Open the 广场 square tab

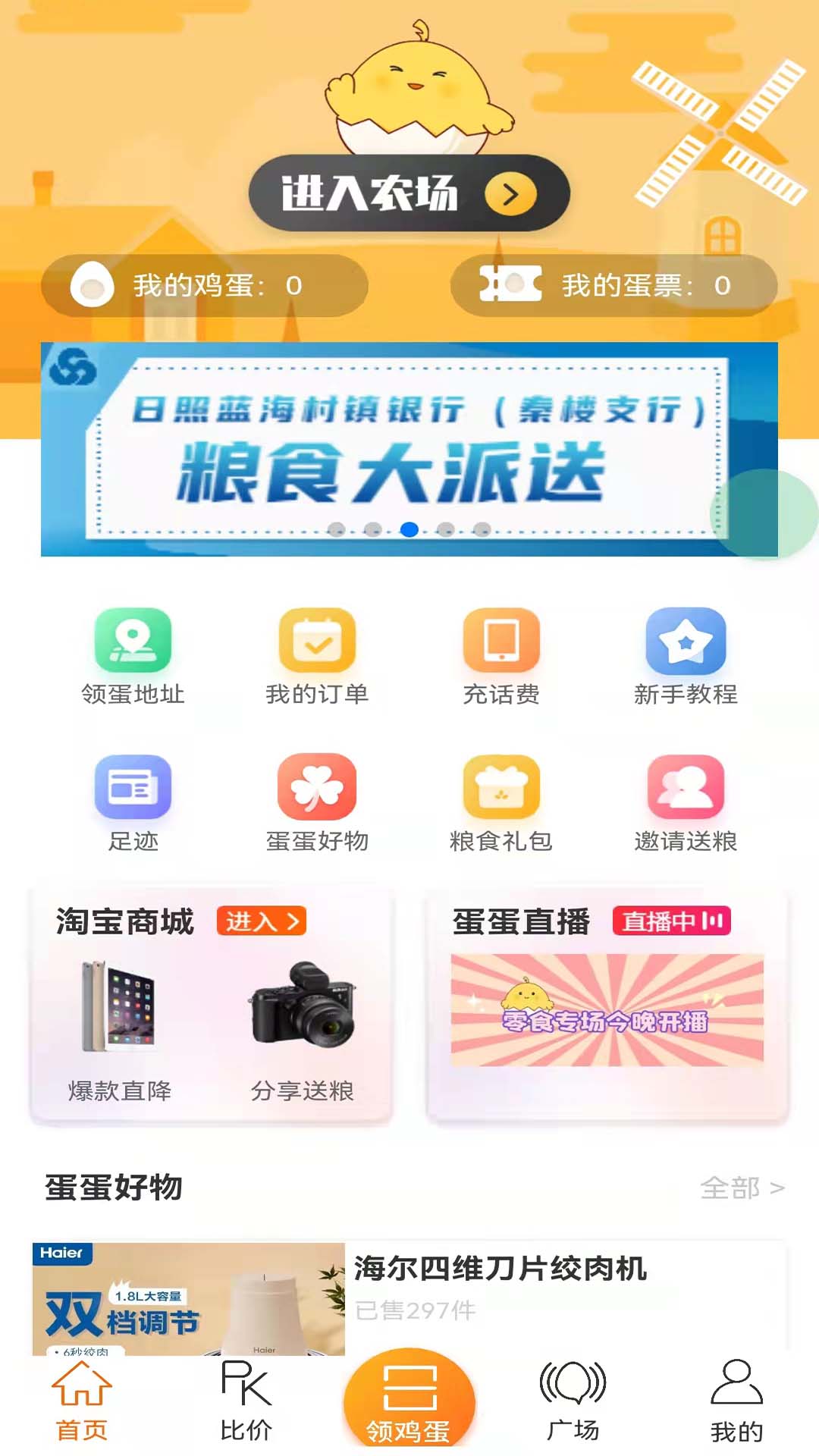pos(573,1403)
